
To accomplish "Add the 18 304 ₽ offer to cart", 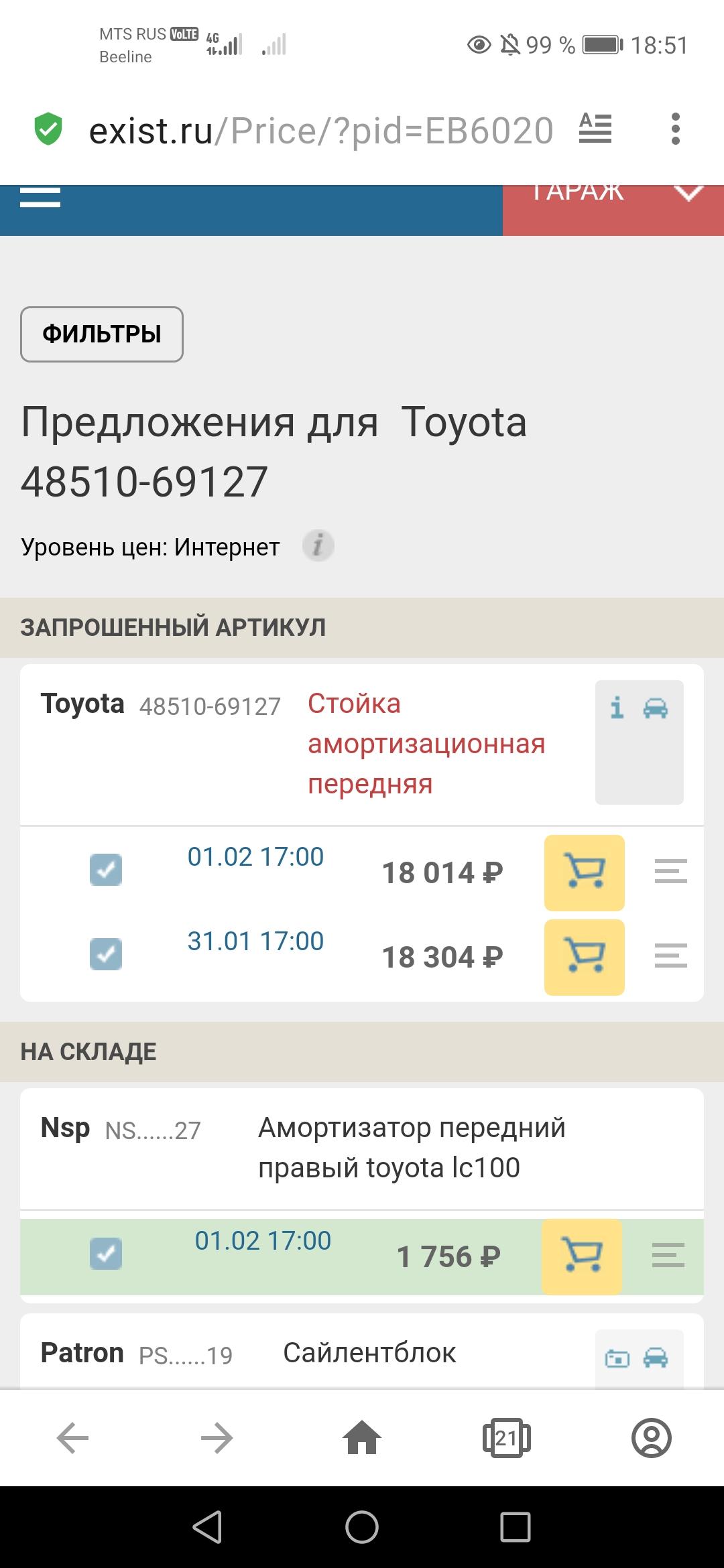I will tap(585, 957).
